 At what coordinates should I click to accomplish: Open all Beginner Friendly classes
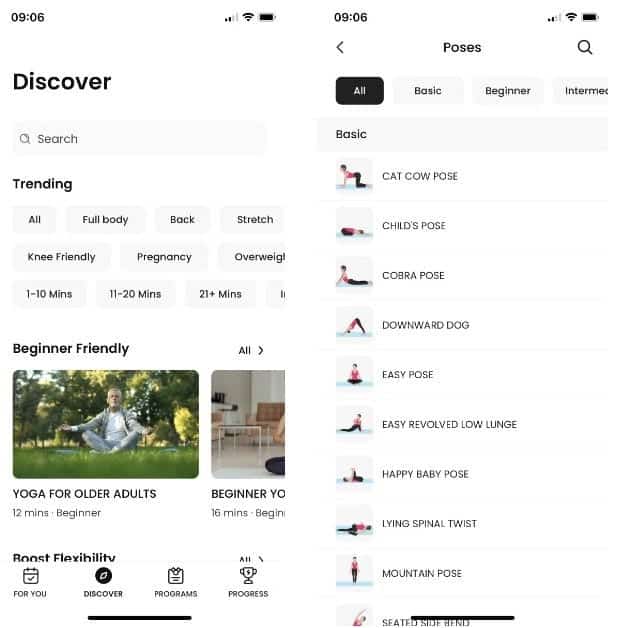[x=251, y=351]
